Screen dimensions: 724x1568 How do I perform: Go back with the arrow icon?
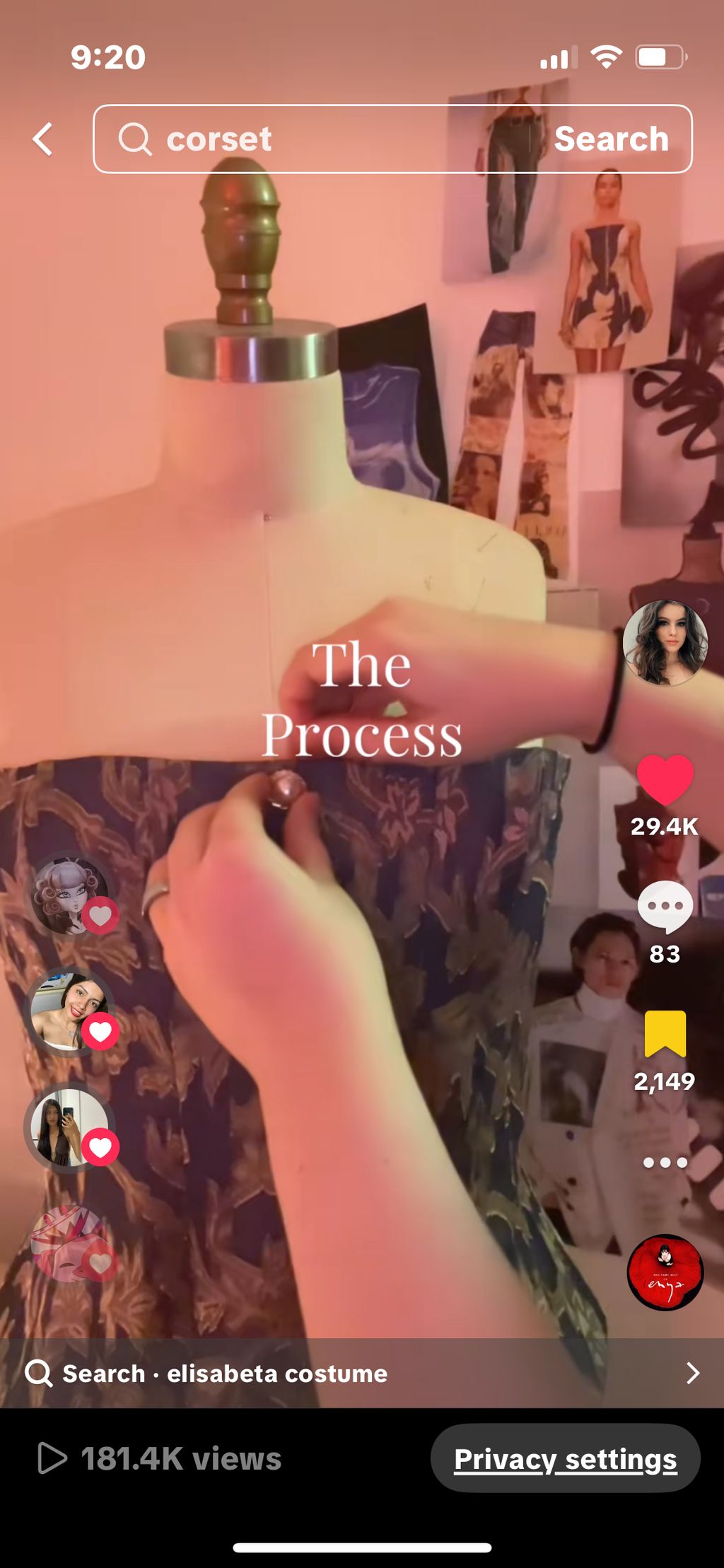[43, 139]
